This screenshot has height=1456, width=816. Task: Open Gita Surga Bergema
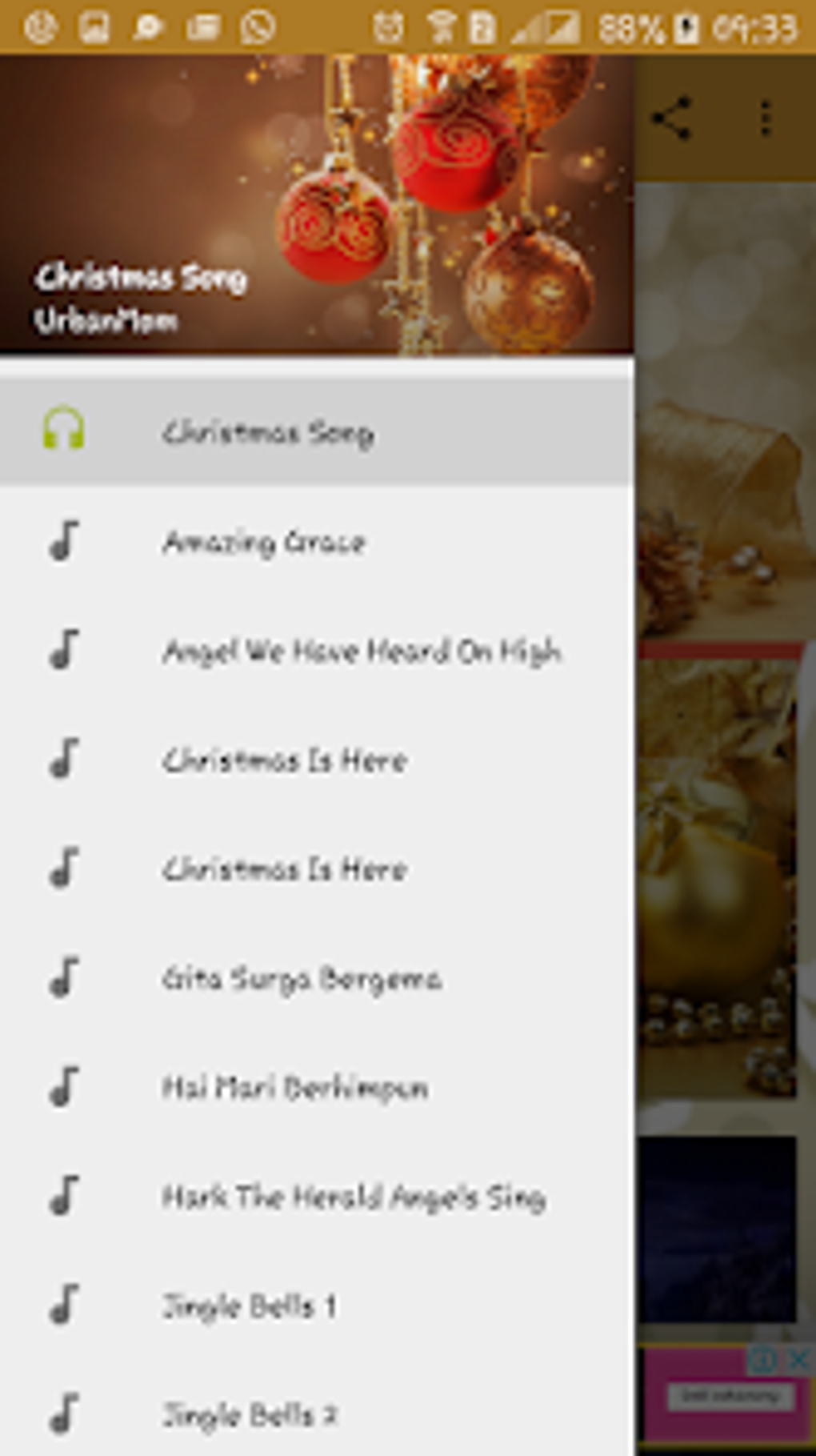pos(317,978)
